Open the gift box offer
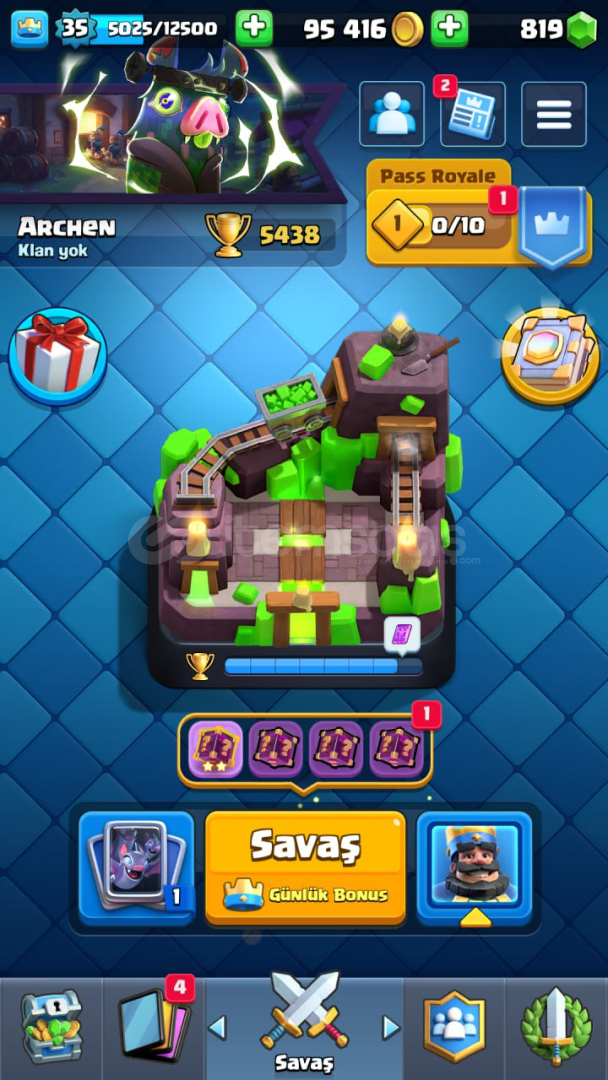The image size is (608, 1080). (58, 357)
